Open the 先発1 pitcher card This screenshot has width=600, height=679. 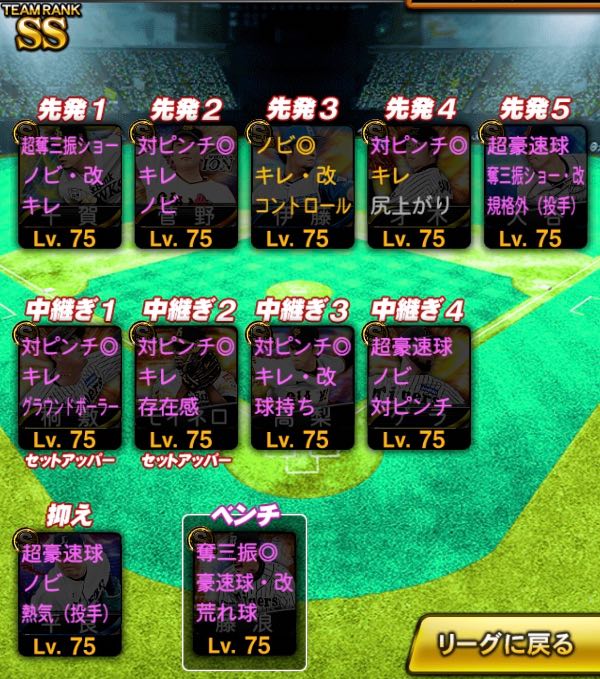pos(69,187)
